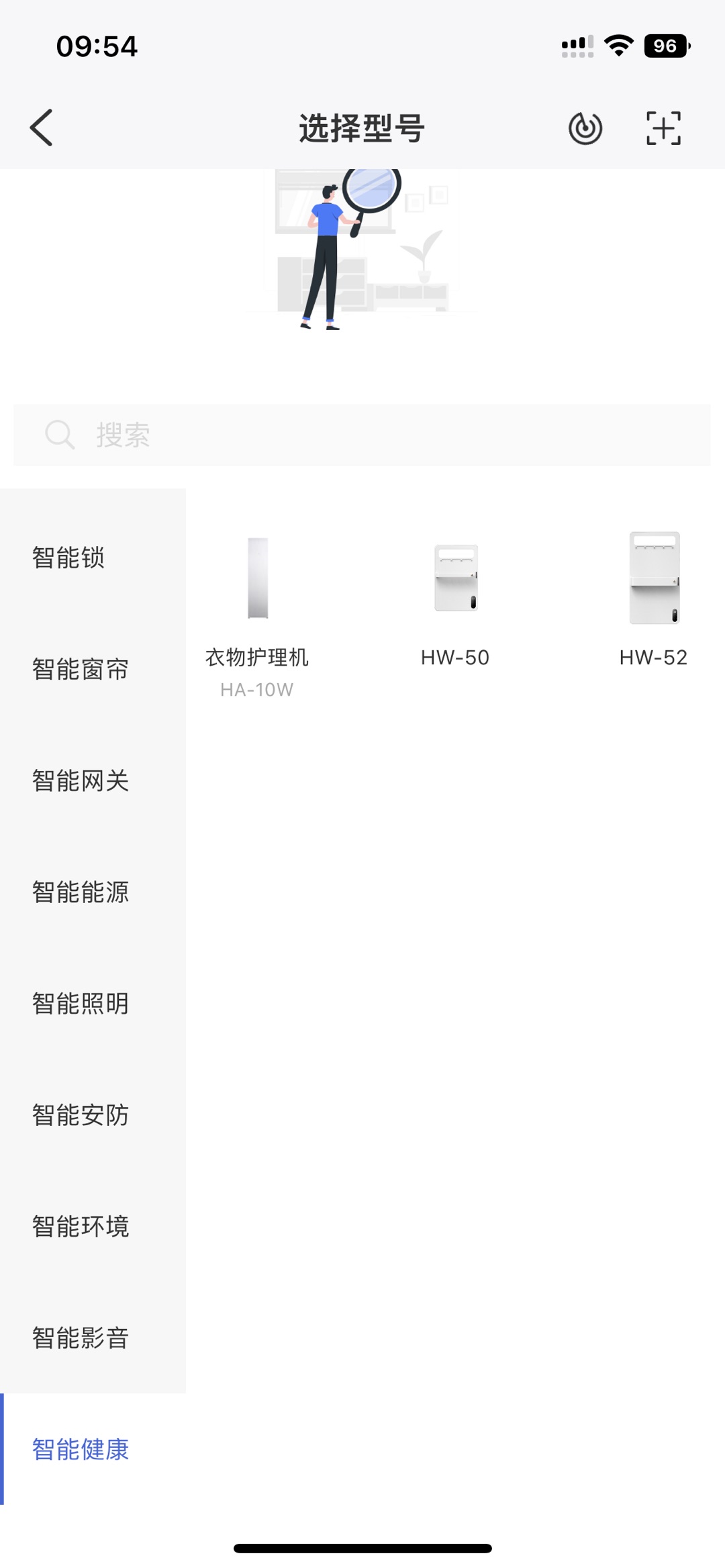
Task: Open the 智能网关 category
Action: point(93,780)
